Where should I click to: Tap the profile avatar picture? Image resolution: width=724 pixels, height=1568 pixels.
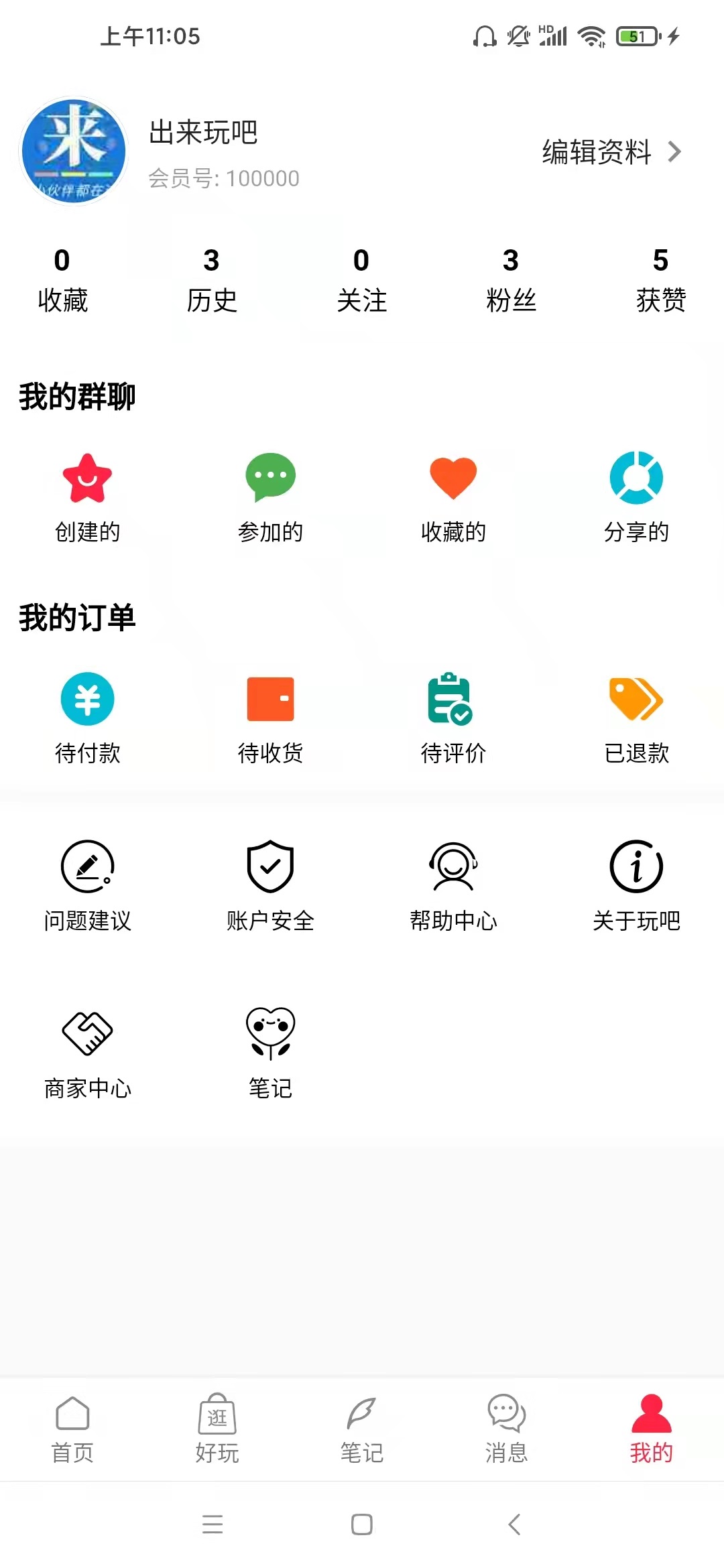click(74, 151)
